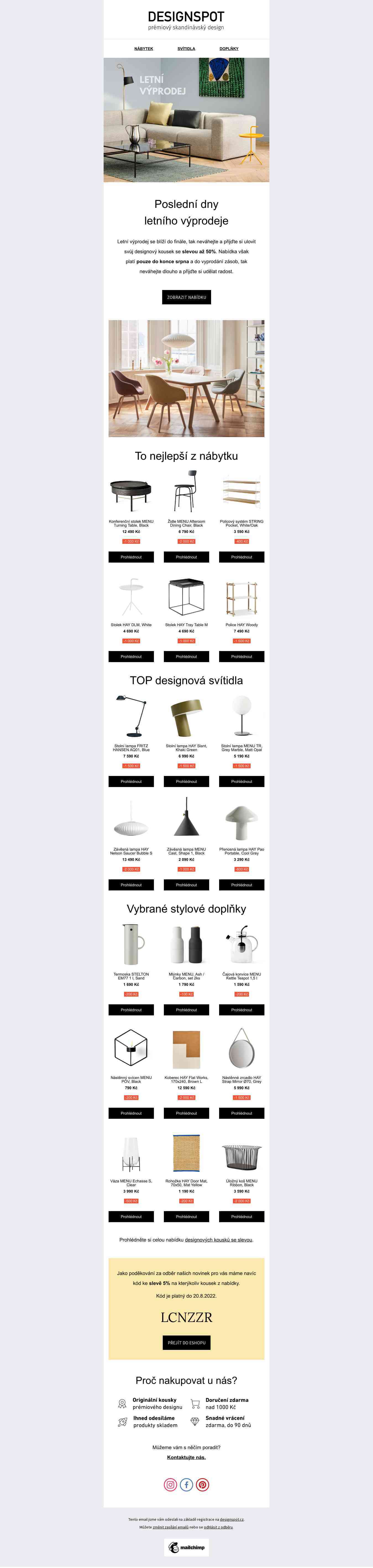The image size is (373, 1568).
Task: Tap Prohlédnout under Koberec HAY Flat Works
Action: coord(186,1113)
